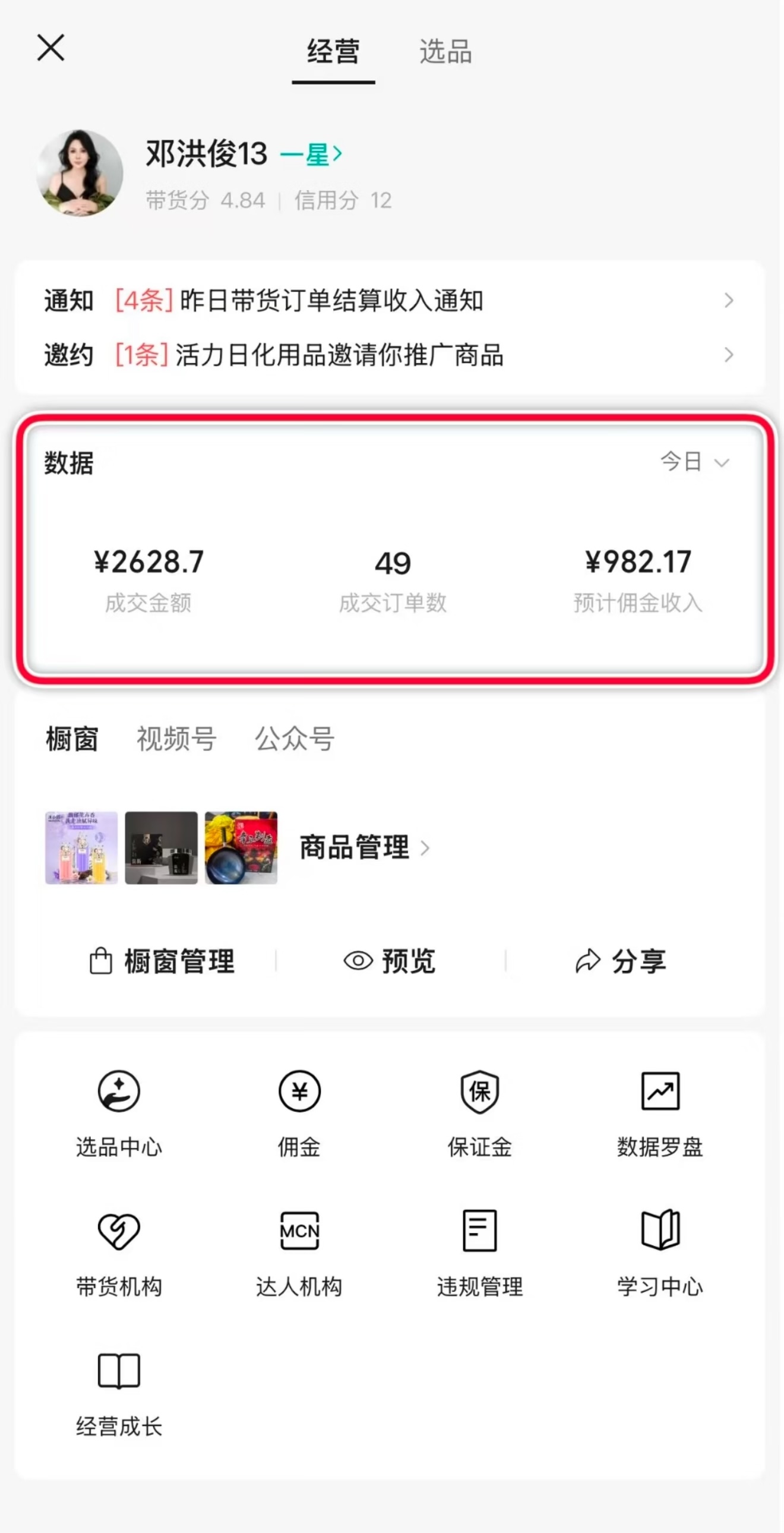
Task: Open the 今日 date range dropdown
Action: click(696, 462)
